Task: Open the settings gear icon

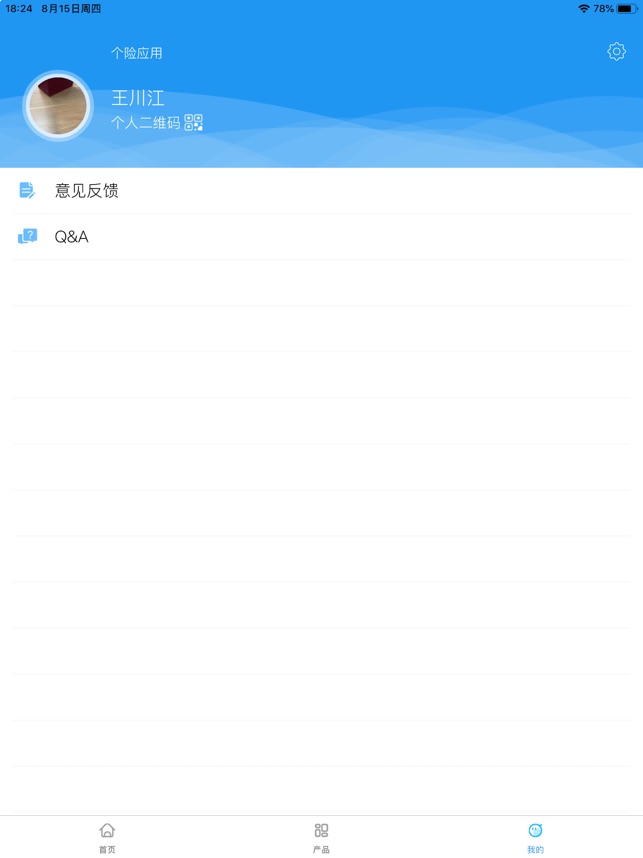Action: coord(616,51)
